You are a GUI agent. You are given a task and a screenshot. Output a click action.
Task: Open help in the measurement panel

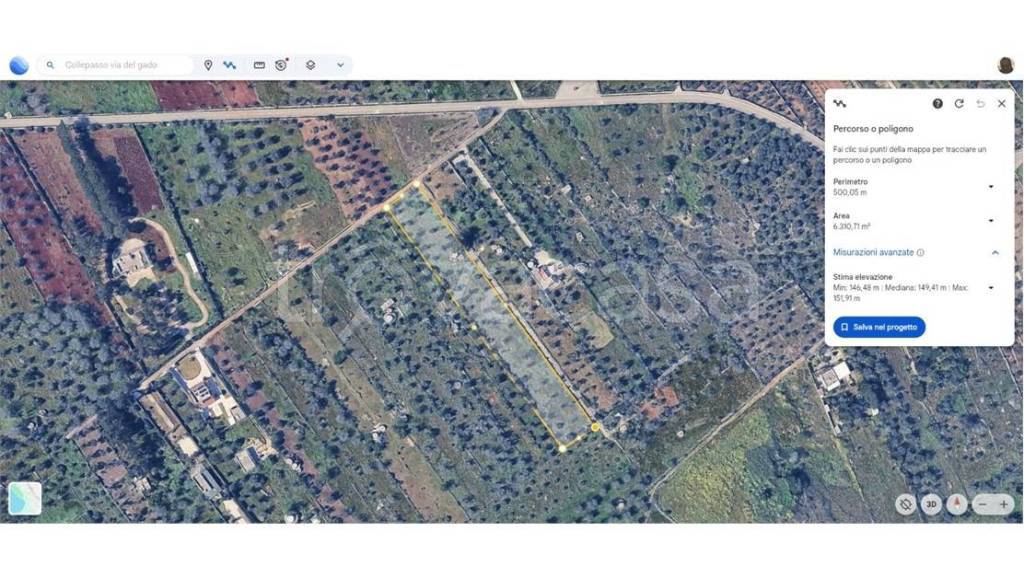938,103
